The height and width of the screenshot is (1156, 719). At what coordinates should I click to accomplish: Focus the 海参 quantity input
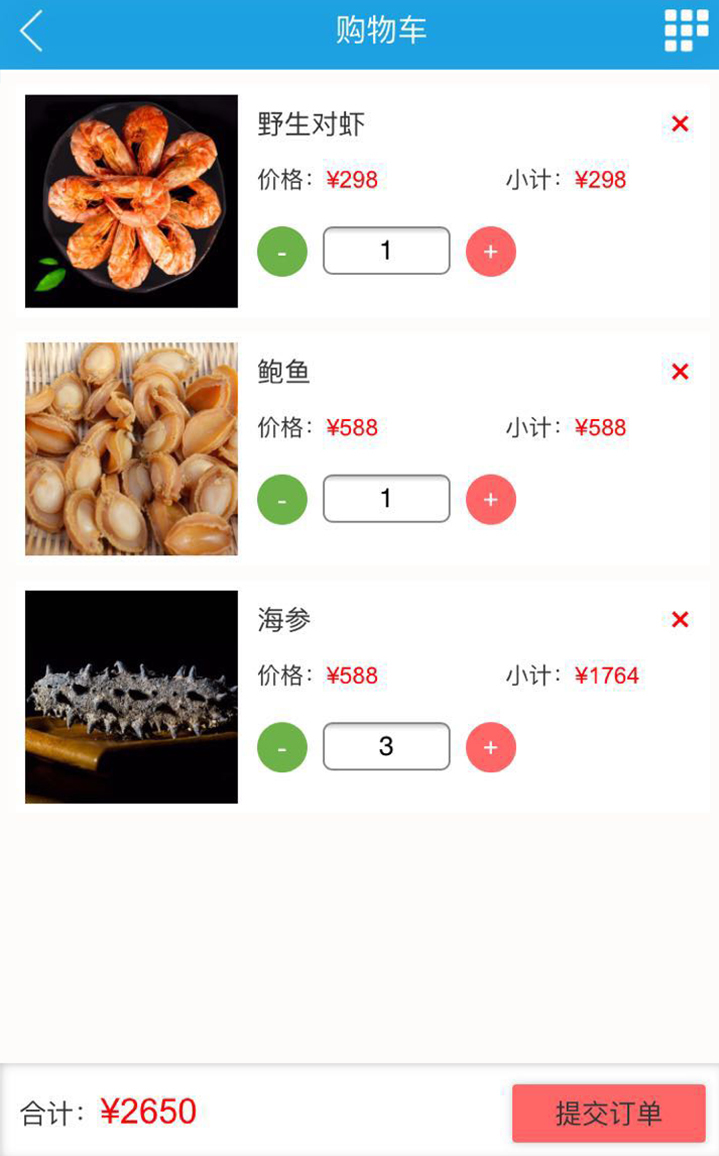386,747
